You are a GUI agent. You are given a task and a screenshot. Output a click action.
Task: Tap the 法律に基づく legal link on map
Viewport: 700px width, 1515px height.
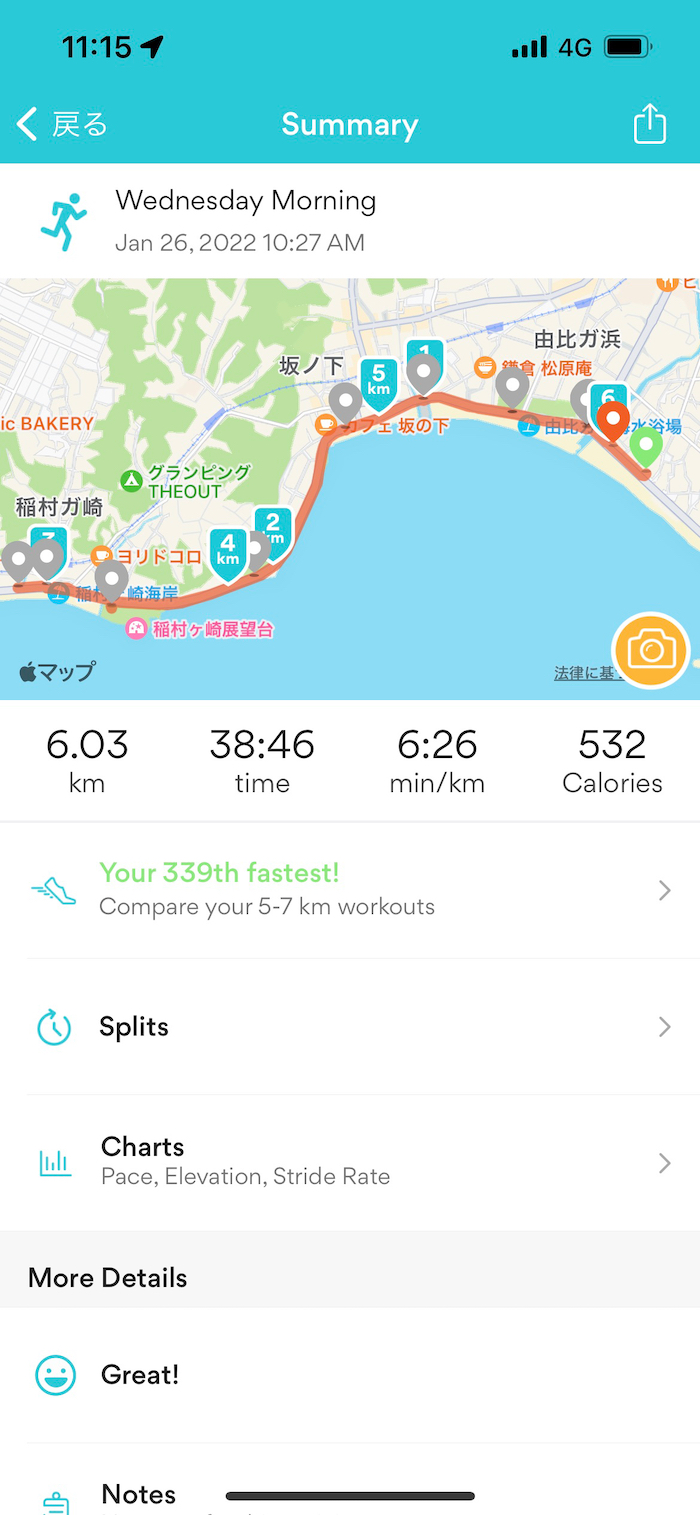584,674
